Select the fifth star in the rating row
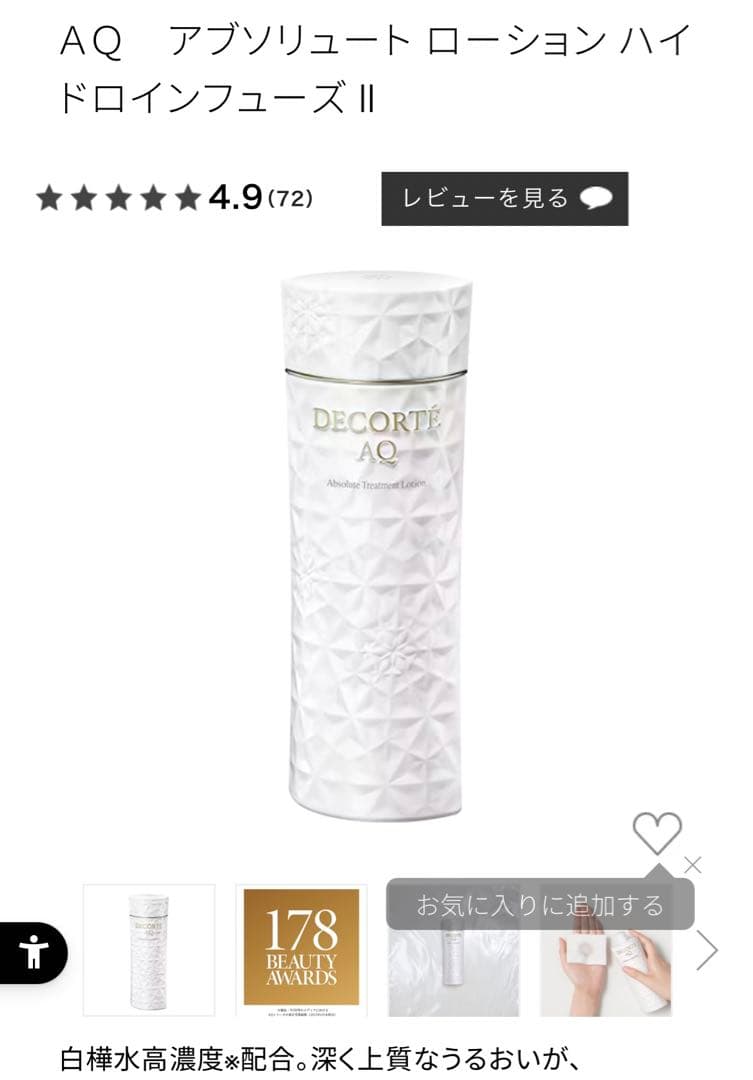 [x=185, y=197]
